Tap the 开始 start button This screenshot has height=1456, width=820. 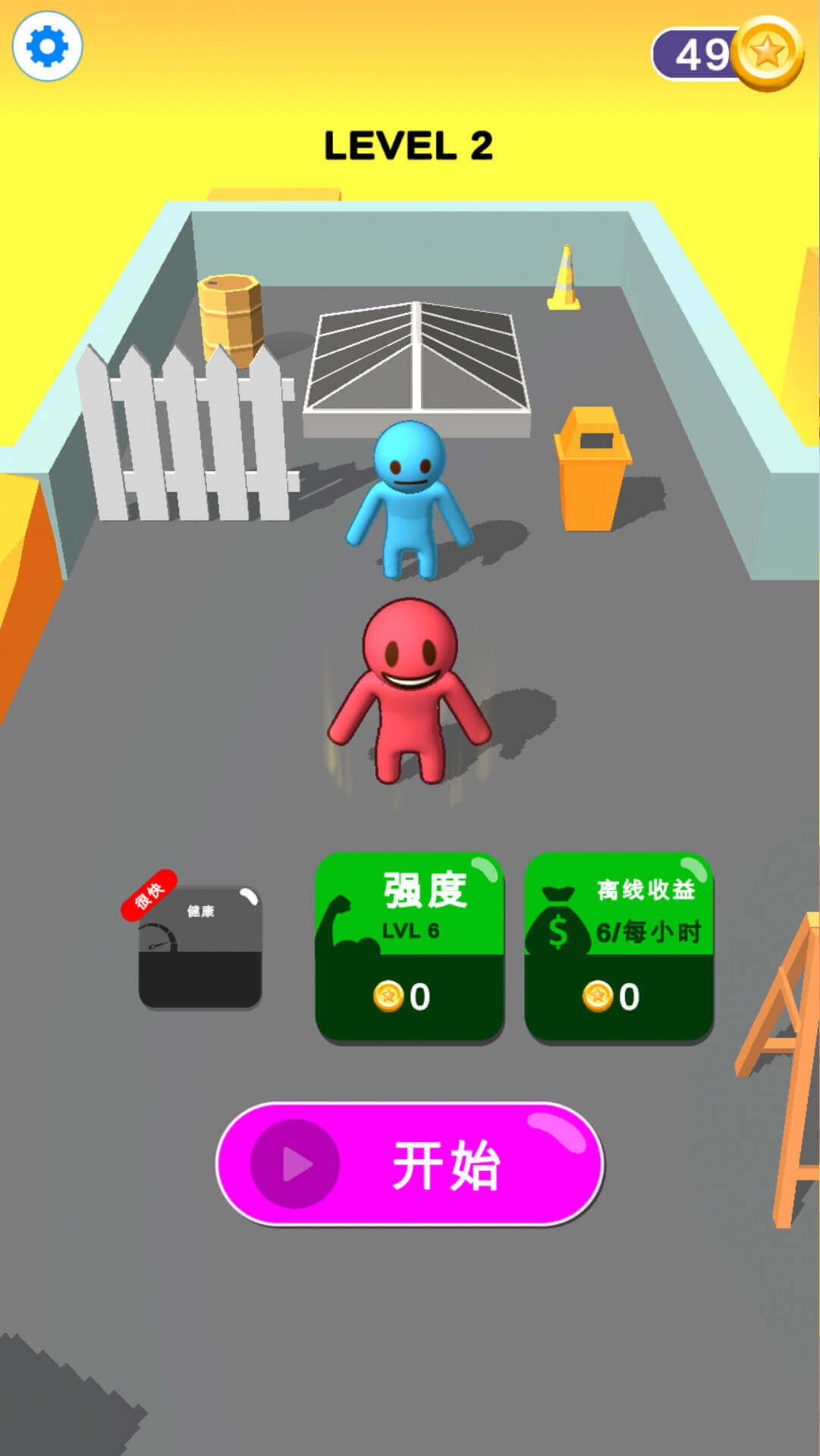coord(410,1164)
